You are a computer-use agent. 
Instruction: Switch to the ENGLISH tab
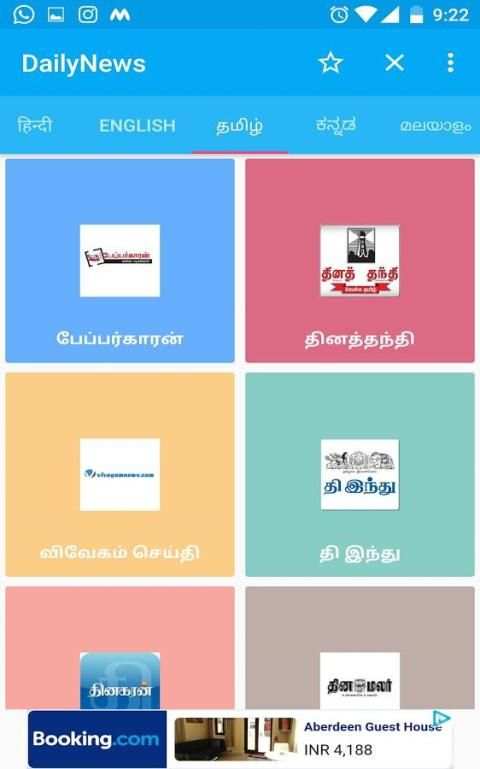tap(137, 126)
